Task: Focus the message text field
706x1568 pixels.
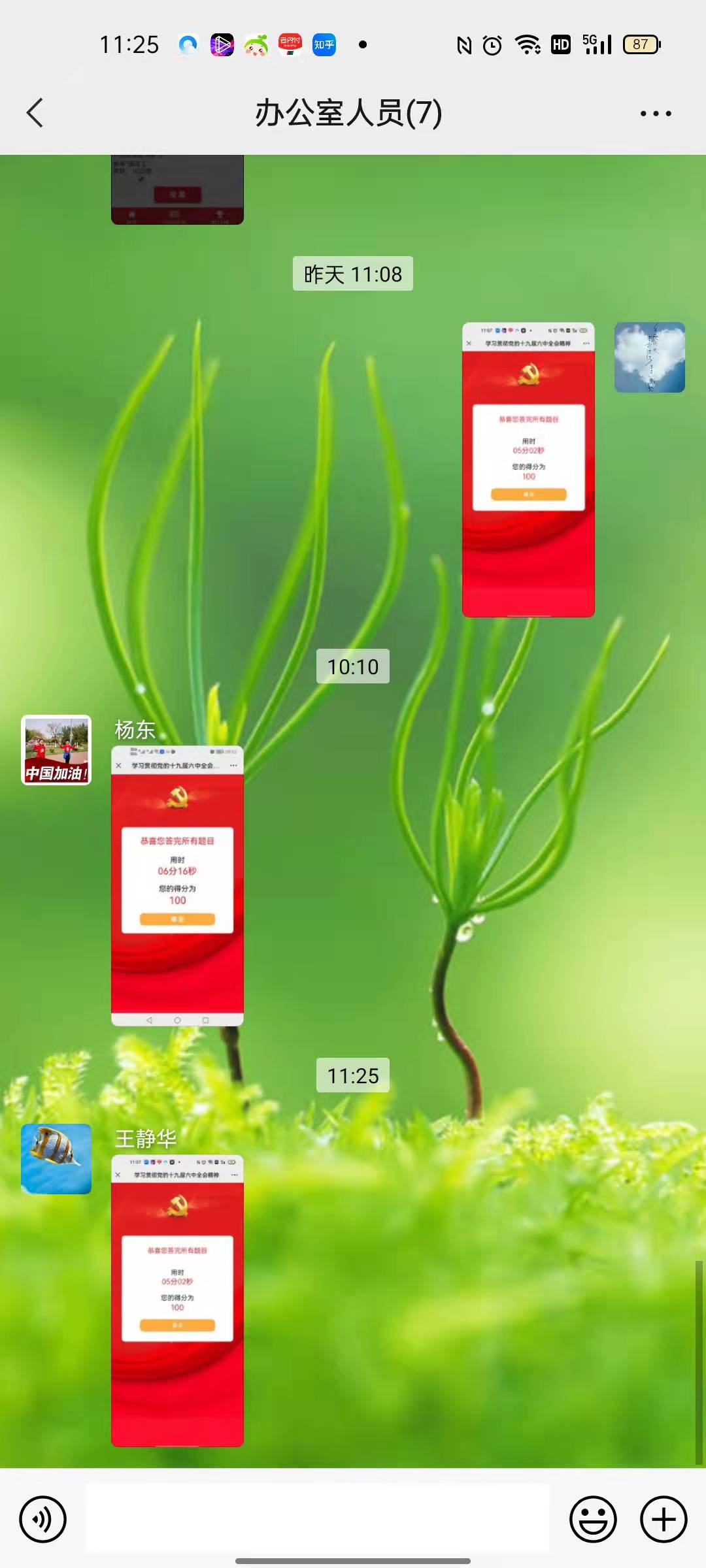Action: [318, 1517]
